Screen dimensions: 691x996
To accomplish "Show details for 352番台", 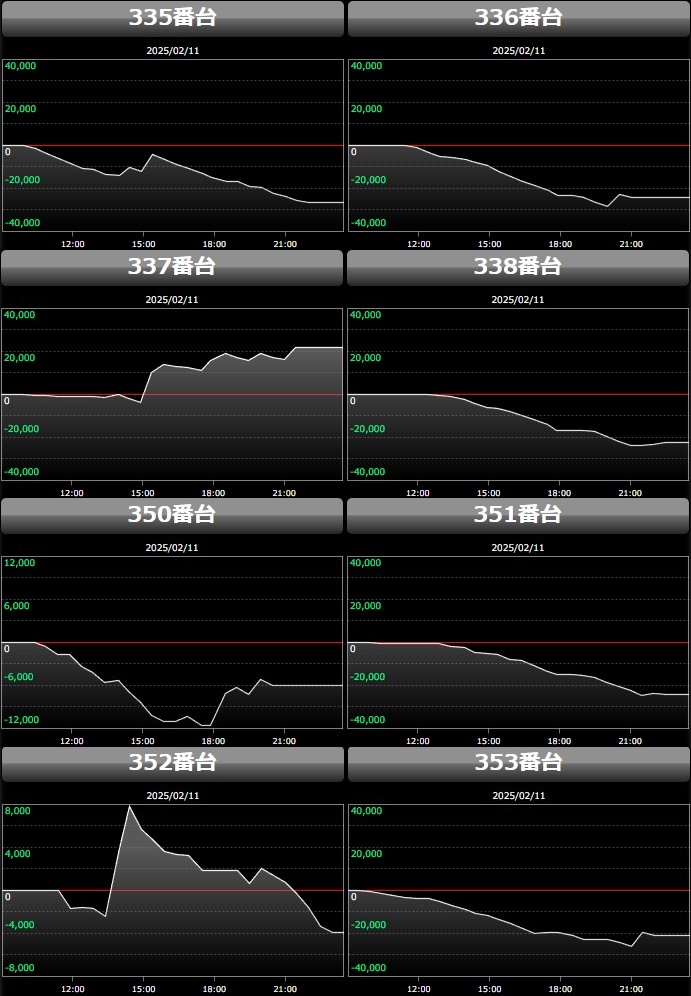I will tap(172, 763).
